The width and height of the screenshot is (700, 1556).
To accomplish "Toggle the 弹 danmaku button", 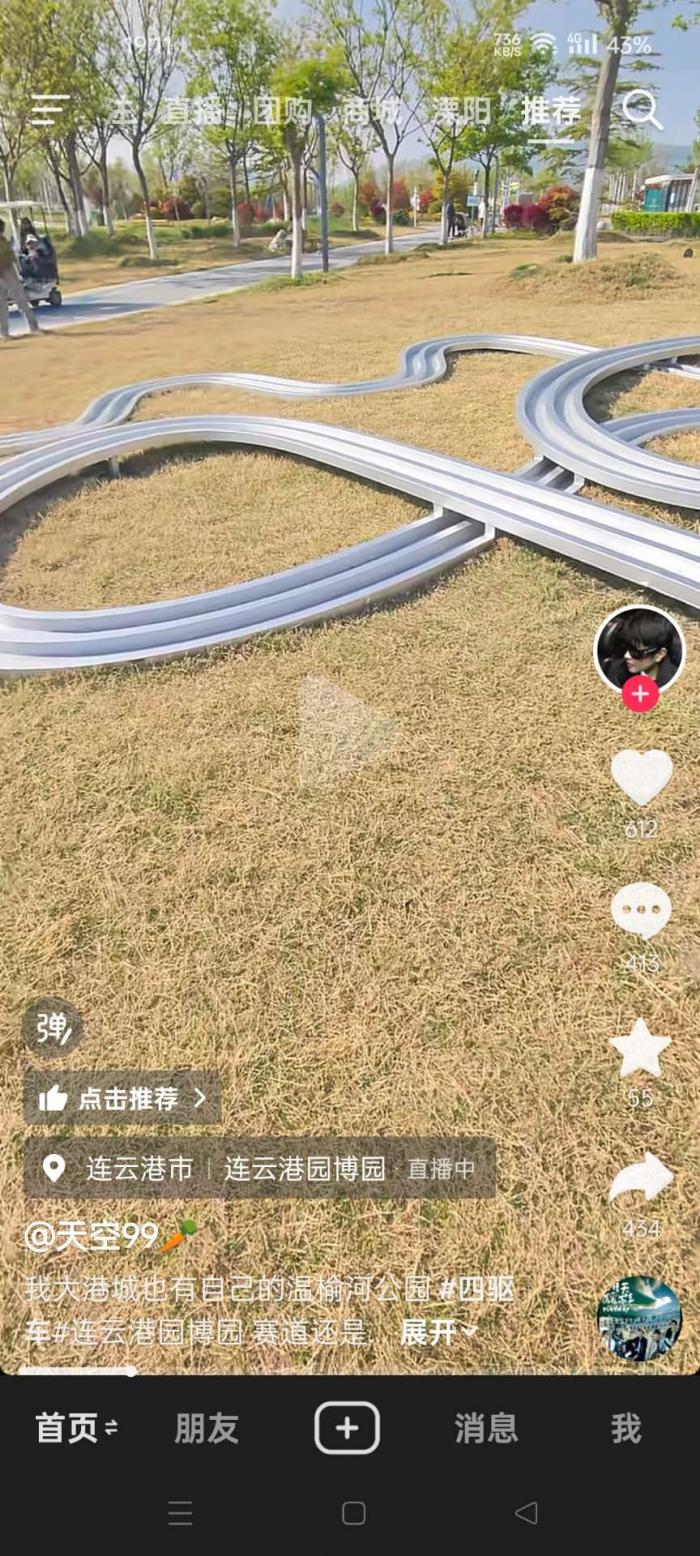I will (52, 1028).
